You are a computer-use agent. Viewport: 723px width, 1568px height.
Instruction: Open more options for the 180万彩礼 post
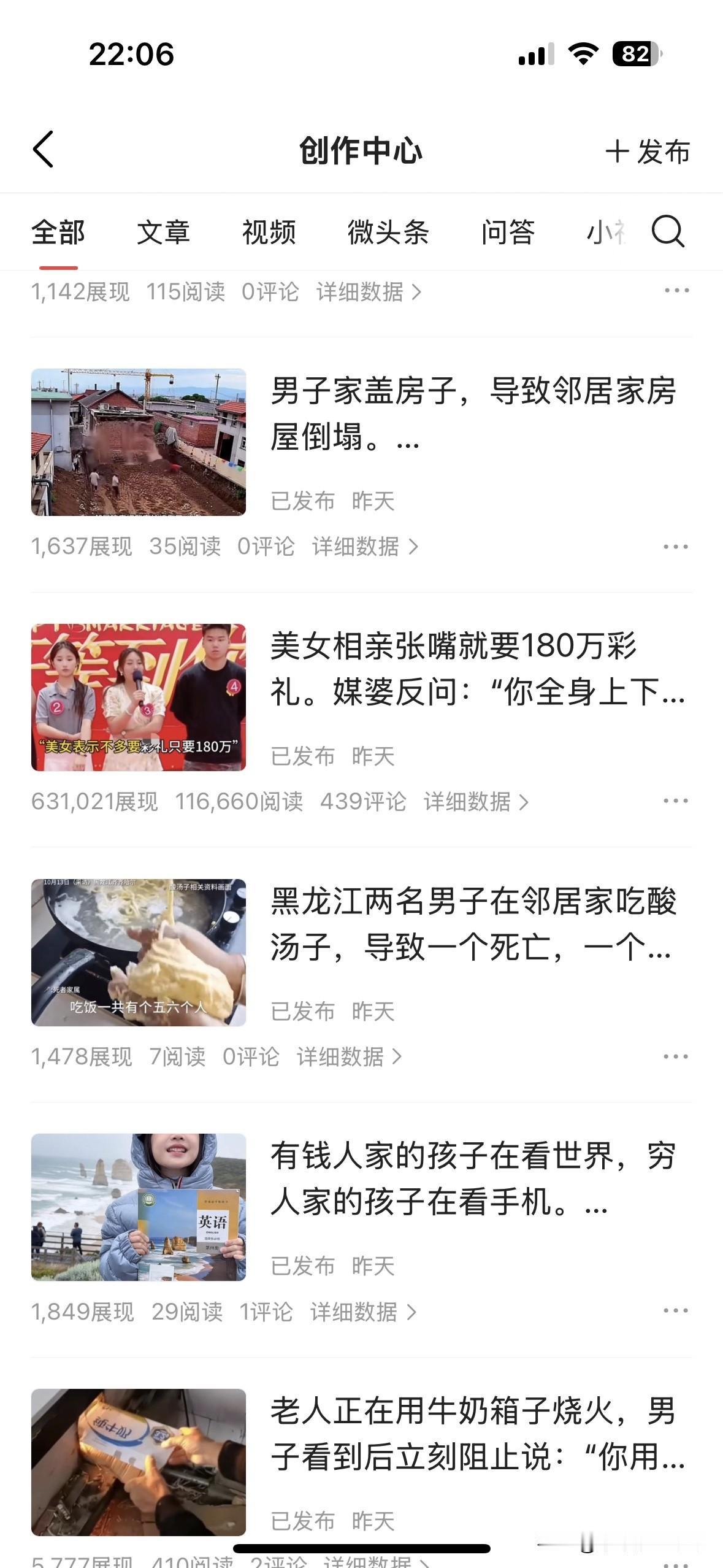tap(676, 801)
